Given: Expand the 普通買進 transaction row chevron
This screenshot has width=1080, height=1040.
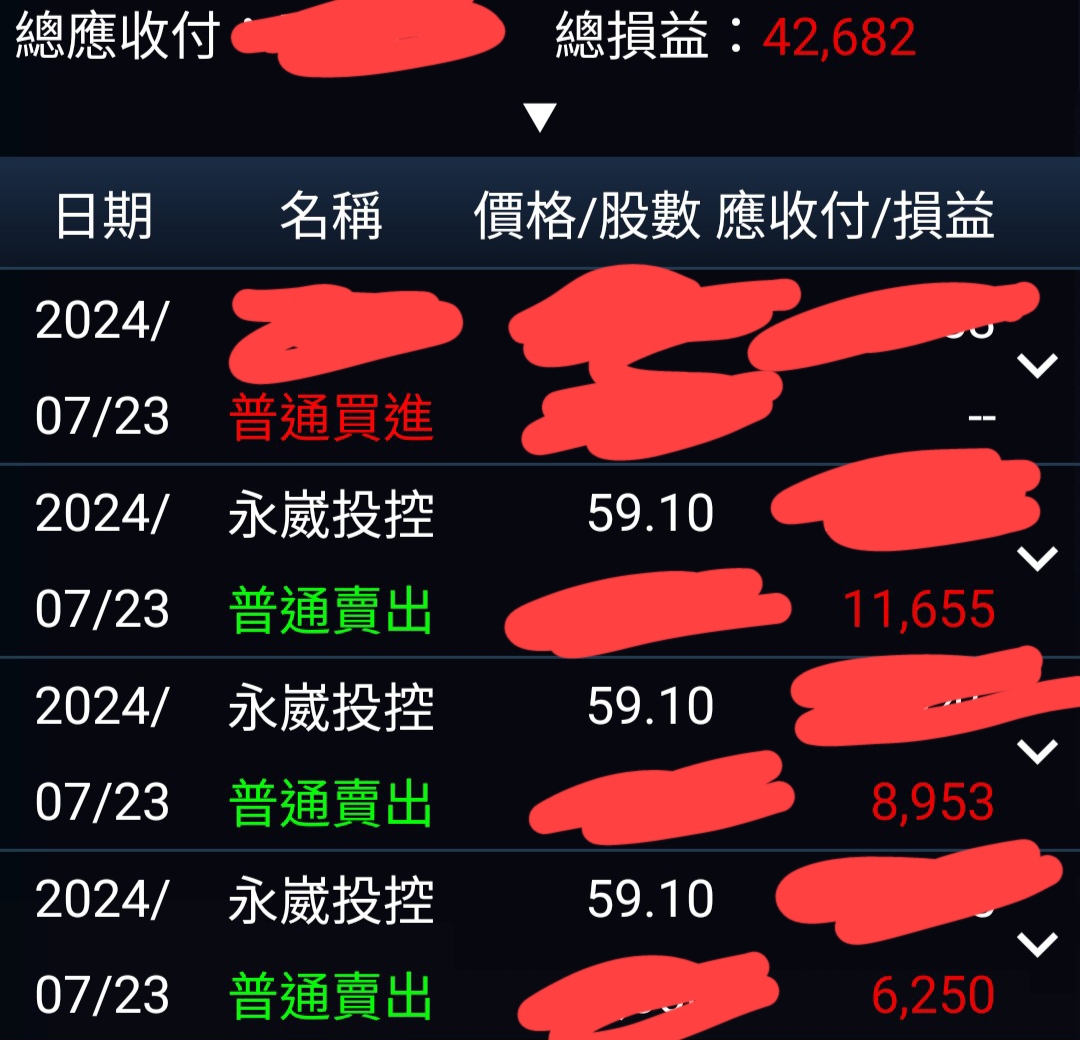Looking at the screenshot, I should 1037,366.
